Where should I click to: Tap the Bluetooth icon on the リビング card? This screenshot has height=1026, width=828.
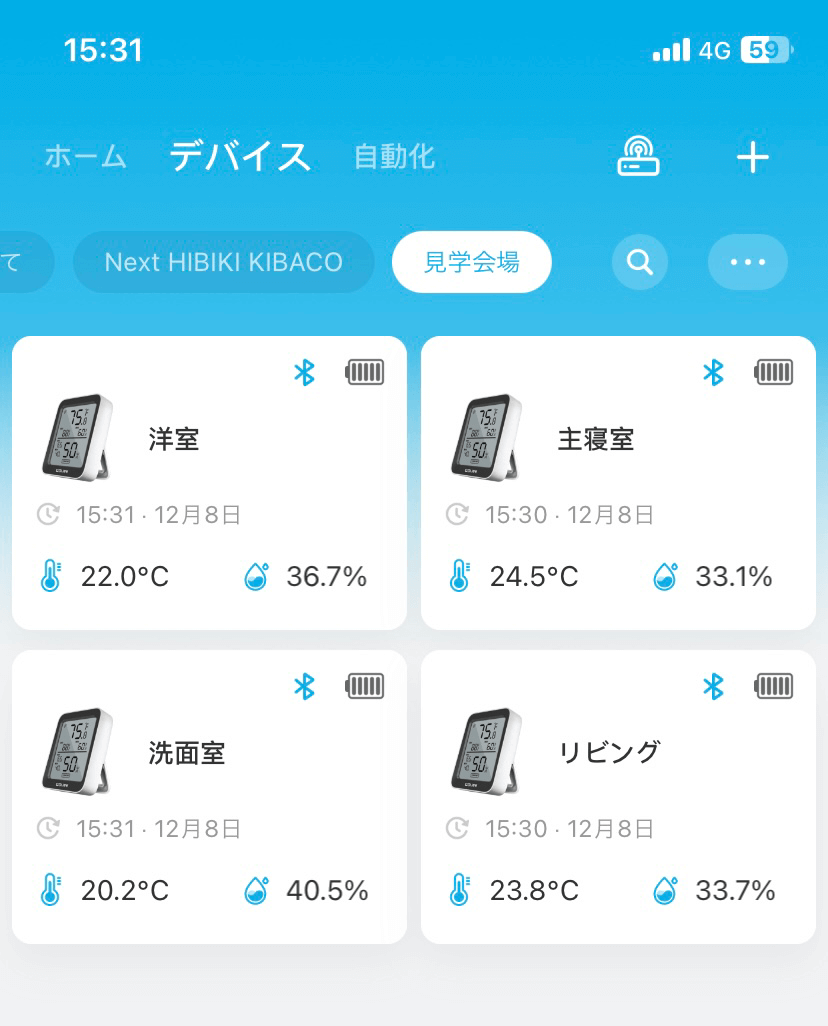715,687
